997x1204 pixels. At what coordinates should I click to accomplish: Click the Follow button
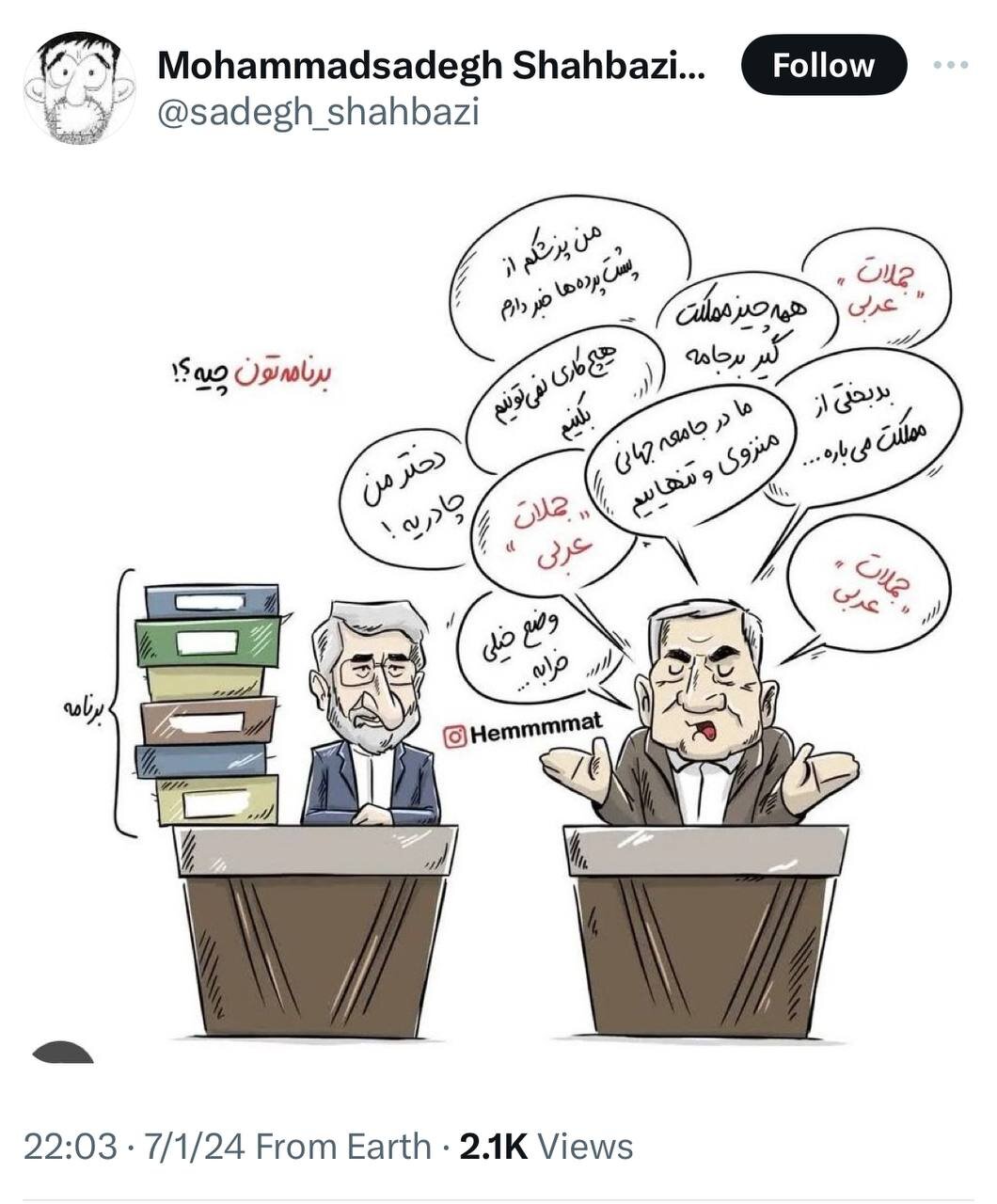(x=823, y=66)
